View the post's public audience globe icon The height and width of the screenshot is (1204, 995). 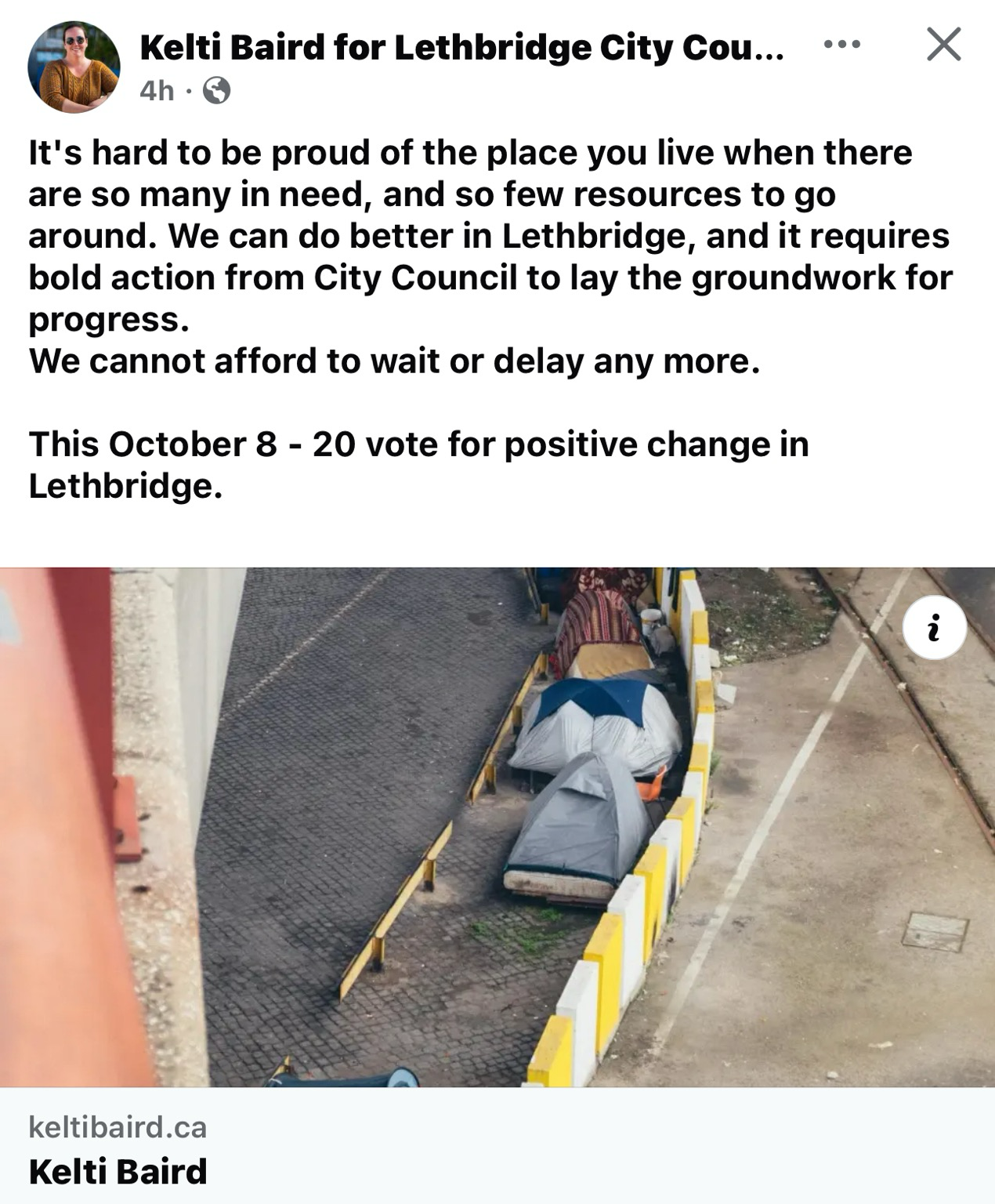(217, 91)
